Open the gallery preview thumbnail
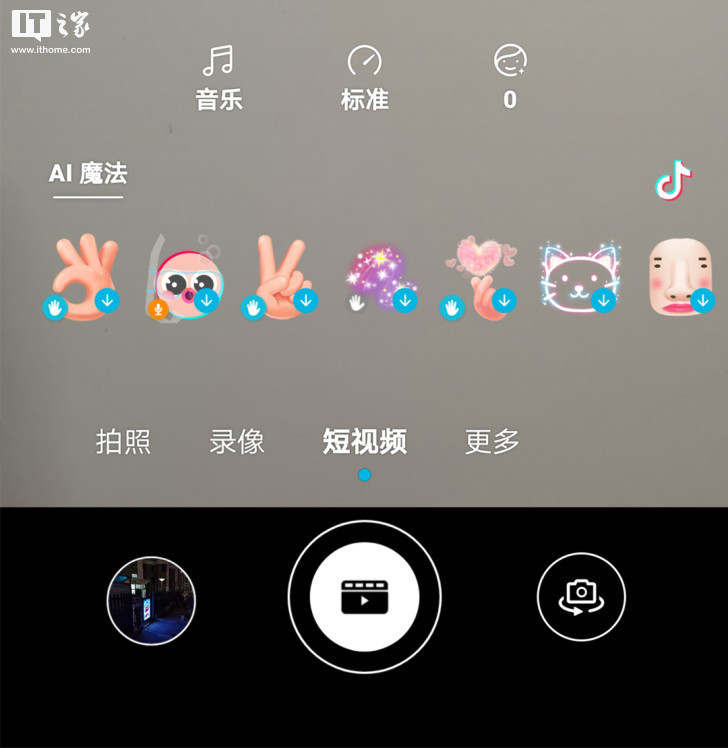The image size is (728, 748). coord(151,601)
